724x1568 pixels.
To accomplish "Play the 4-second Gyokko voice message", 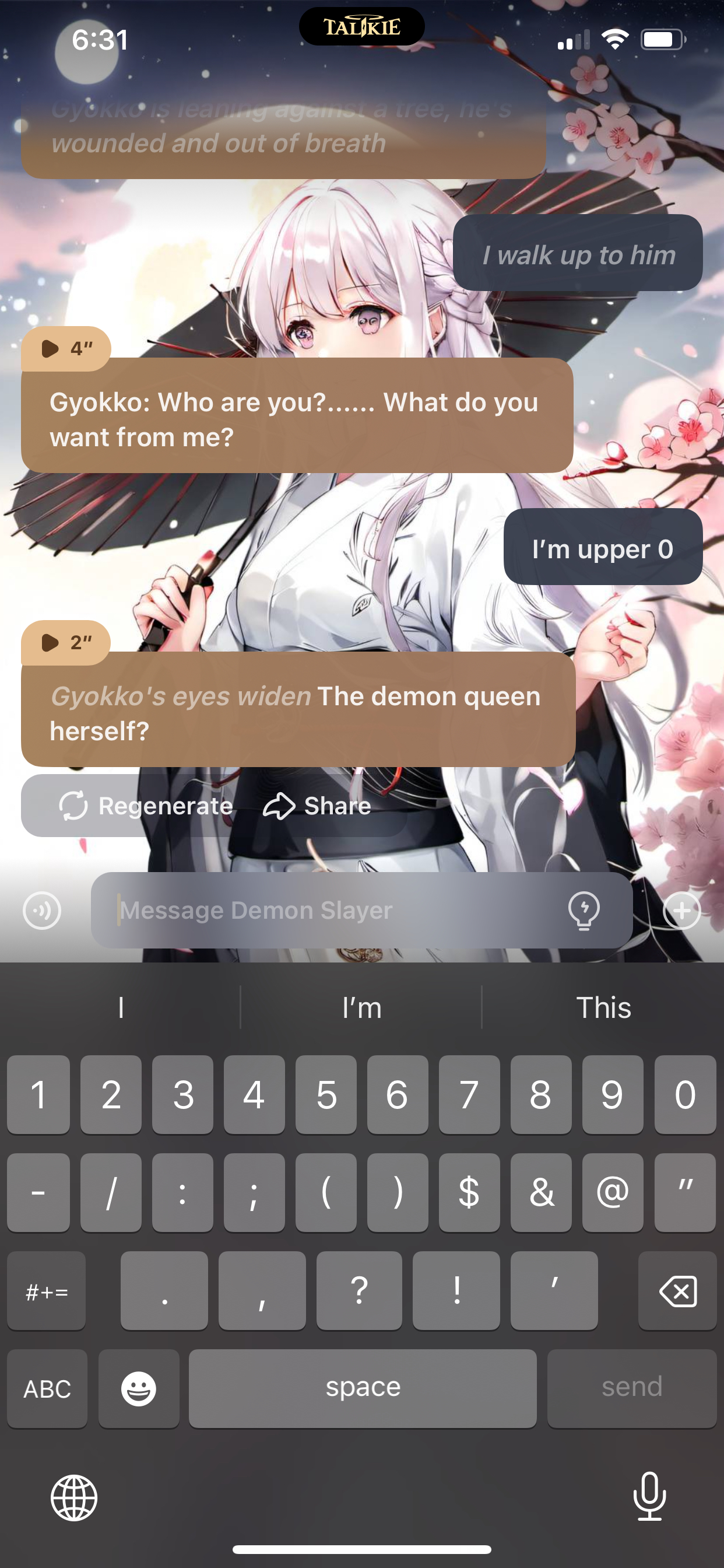I will (65, 349).
